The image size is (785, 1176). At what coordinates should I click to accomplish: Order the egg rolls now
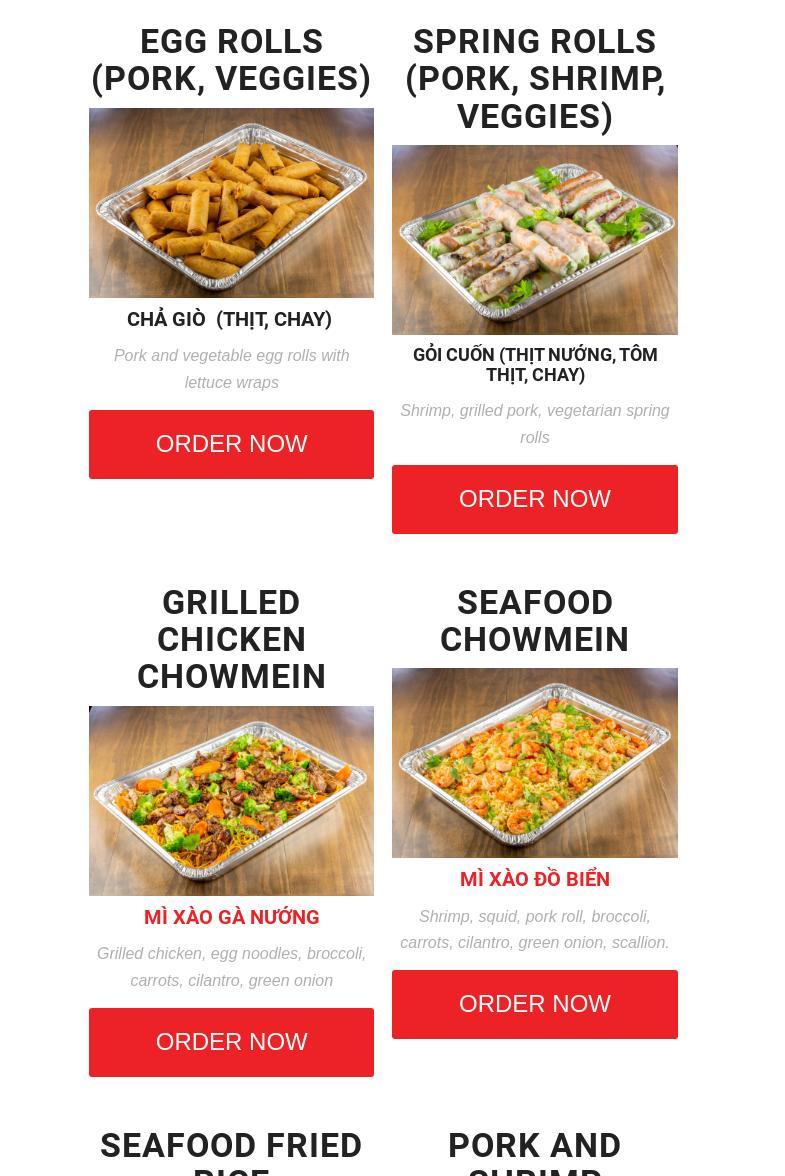(x=231, y=444)
